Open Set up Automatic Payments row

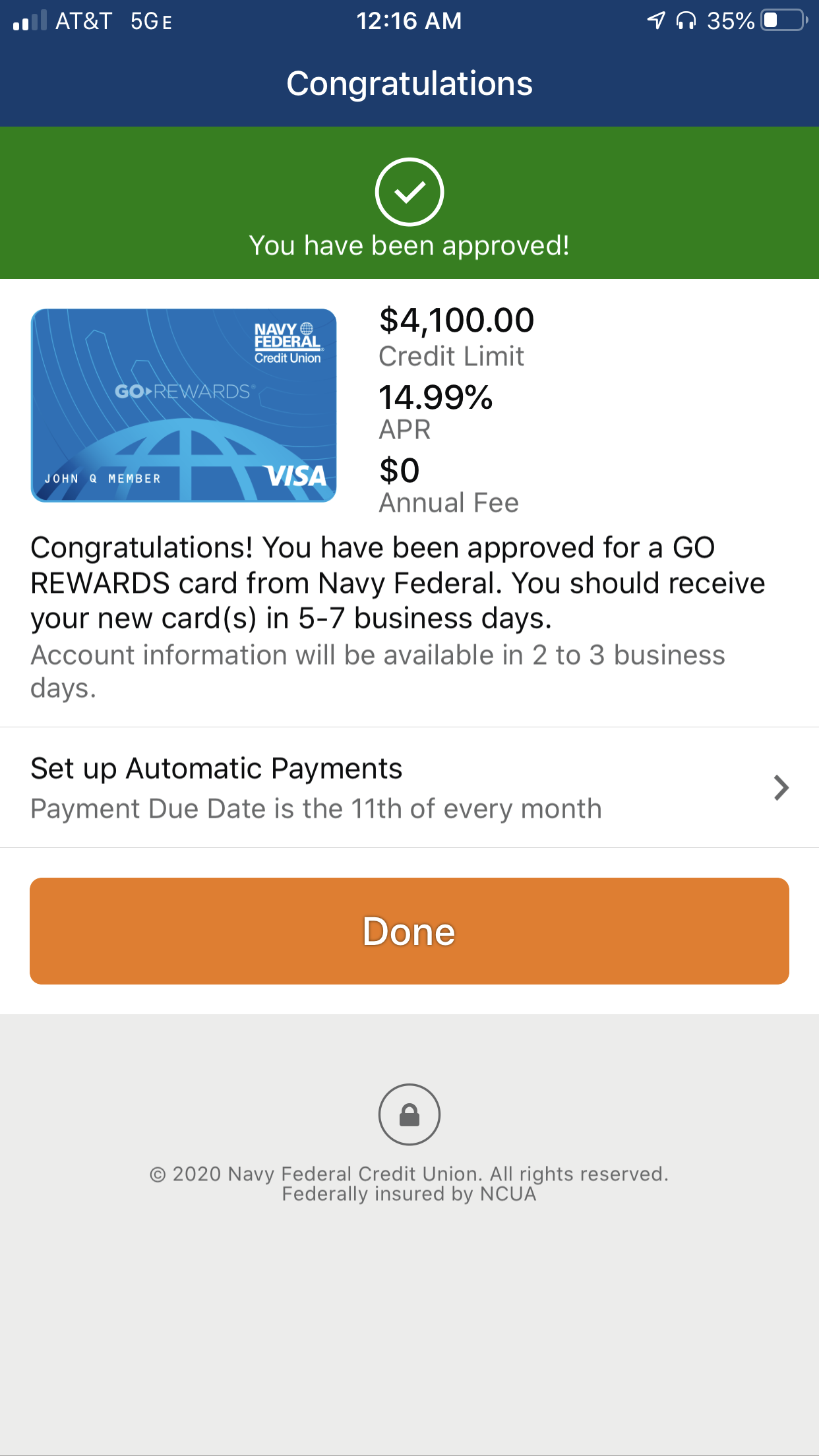click(409, 787)
